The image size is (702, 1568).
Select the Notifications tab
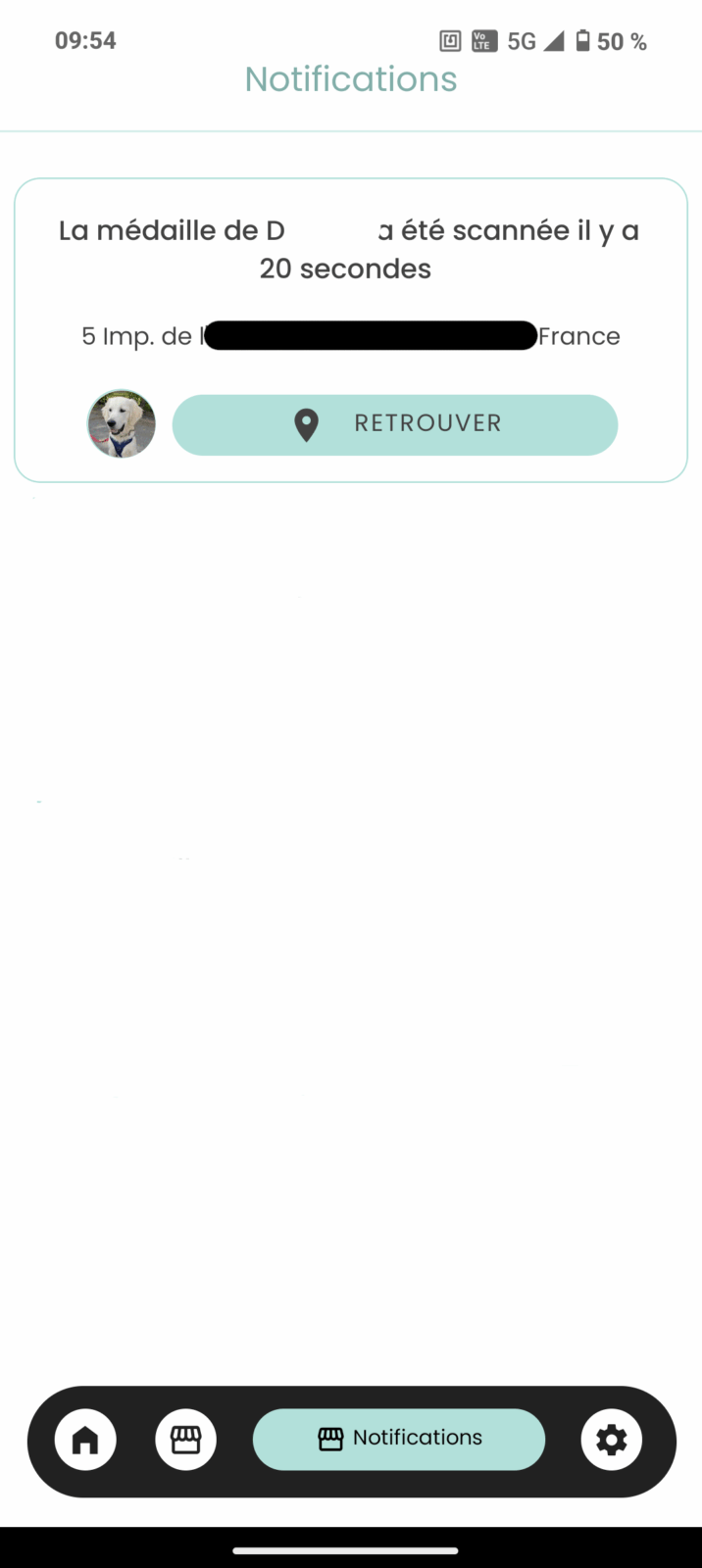coord(399,1439)
